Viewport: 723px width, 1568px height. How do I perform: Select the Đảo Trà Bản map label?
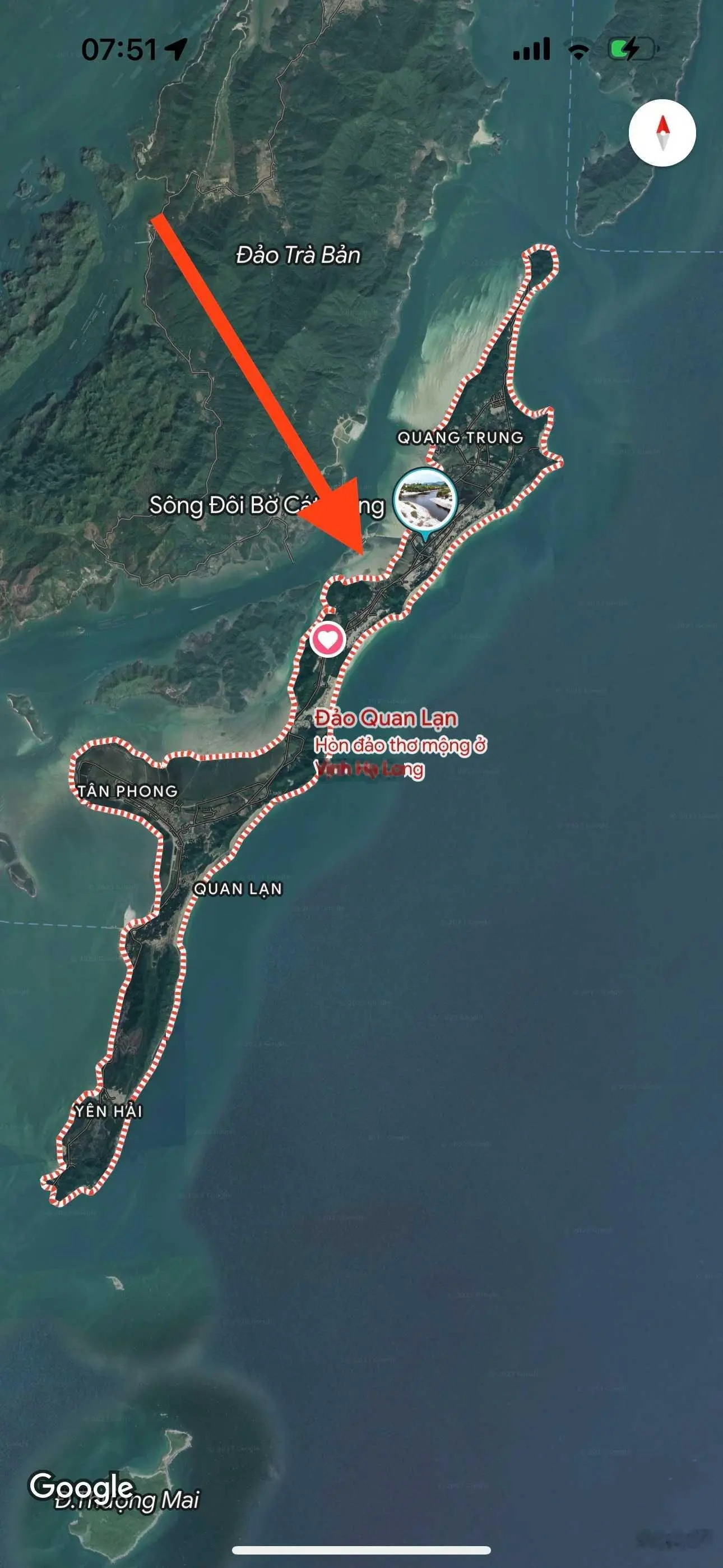click(298, 255)
